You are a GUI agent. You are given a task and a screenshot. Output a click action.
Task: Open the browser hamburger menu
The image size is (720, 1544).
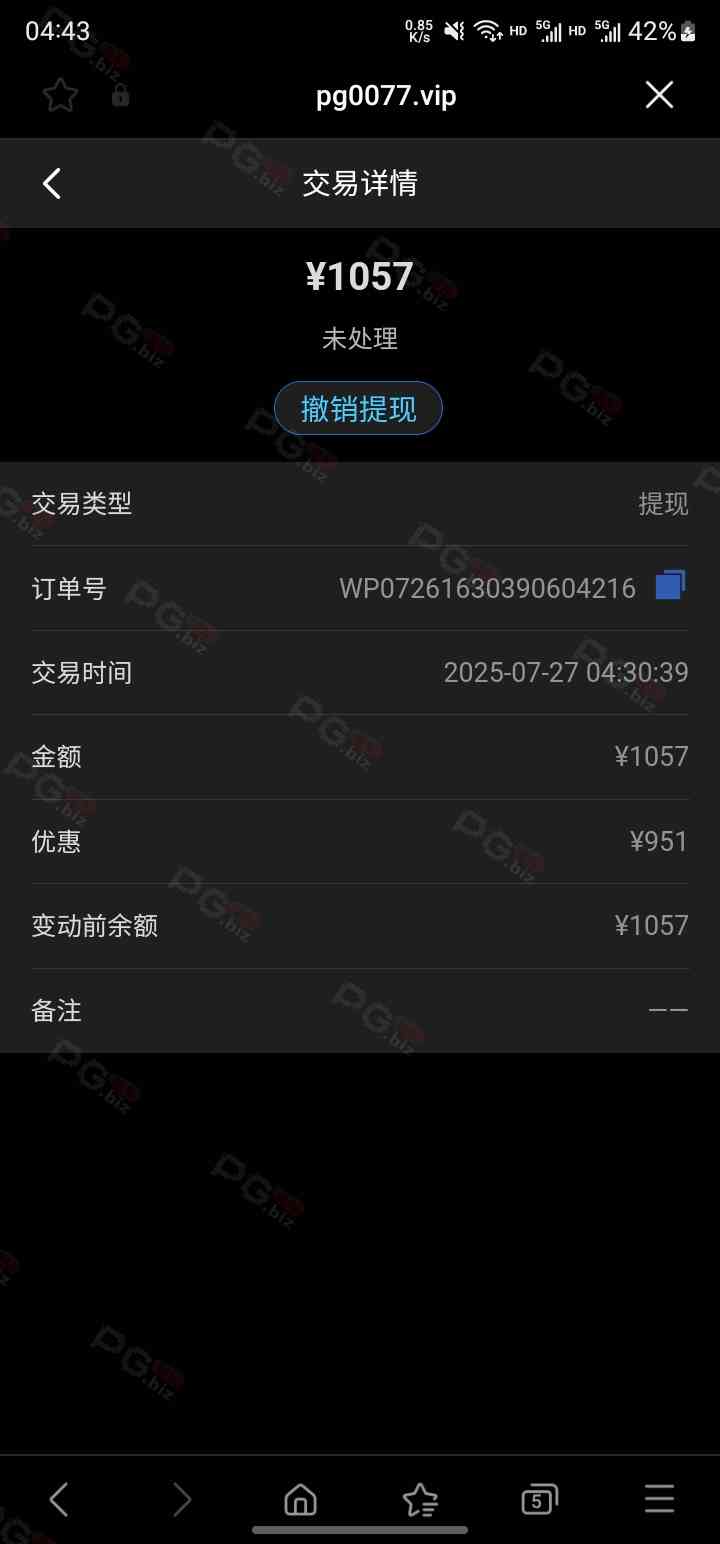click(659, 1499)
